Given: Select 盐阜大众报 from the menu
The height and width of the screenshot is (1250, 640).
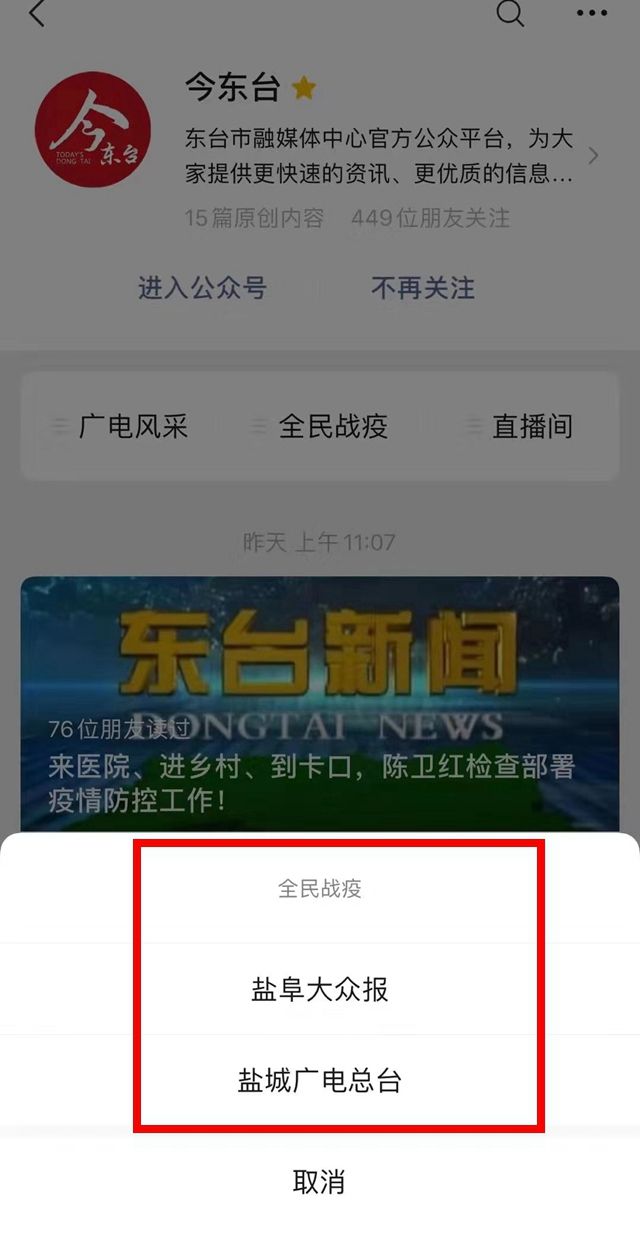Looking at the screenshot, I should click(320, 990).
